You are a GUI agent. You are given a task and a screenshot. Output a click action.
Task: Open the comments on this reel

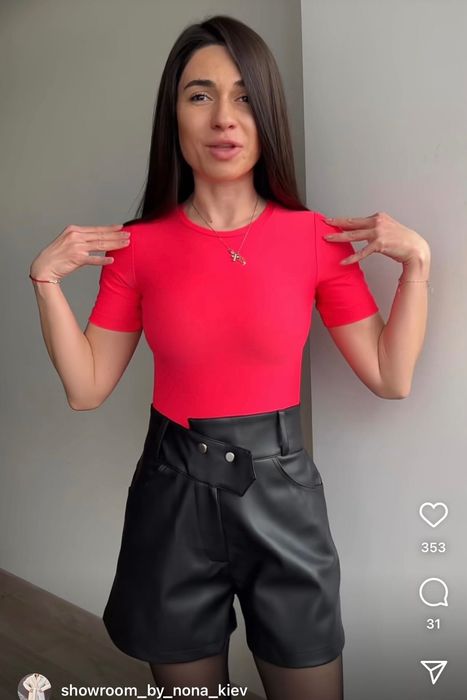coord(434,592)
